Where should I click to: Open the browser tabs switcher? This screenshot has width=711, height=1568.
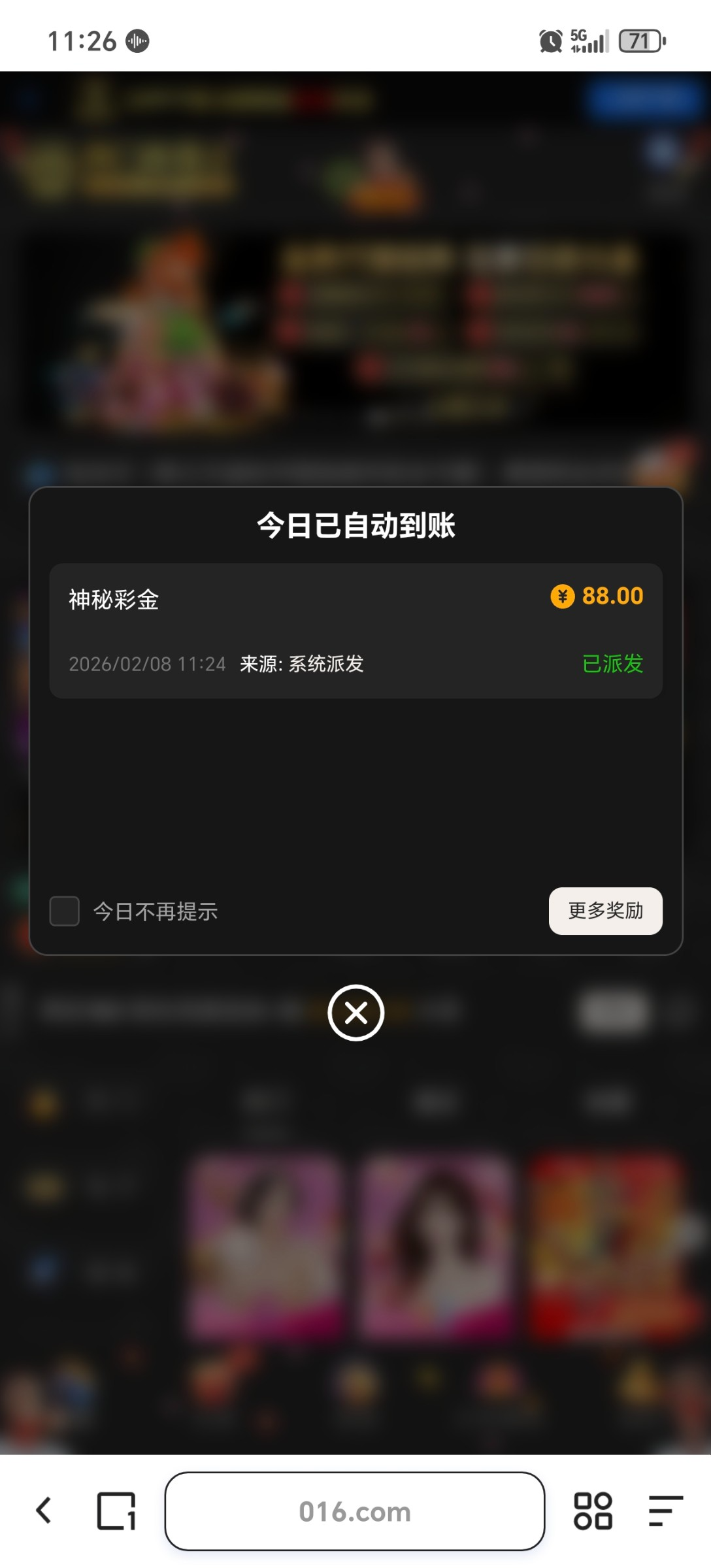(x=116, y=1511)
